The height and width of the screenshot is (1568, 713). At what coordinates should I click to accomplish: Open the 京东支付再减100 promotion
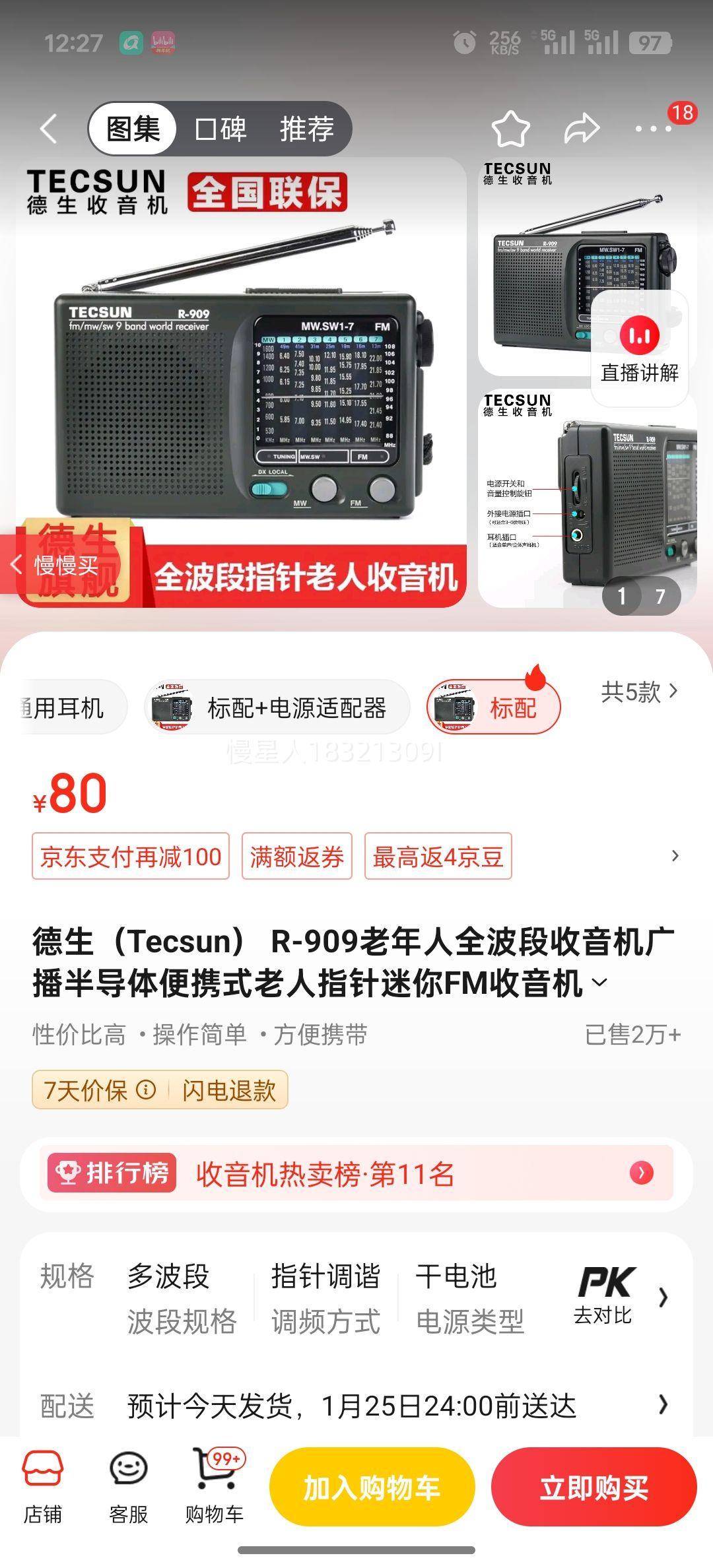(131, 857)
